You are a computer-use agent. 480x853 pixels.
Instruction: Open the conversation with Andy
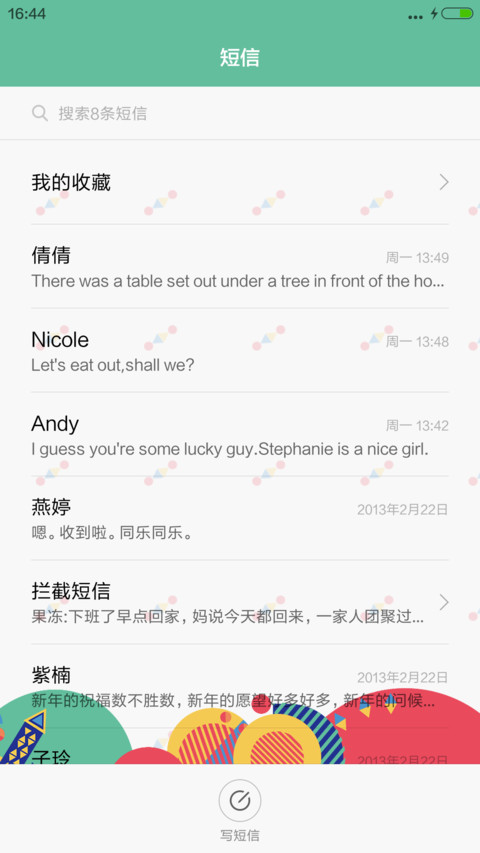click(x=240, y=434)
